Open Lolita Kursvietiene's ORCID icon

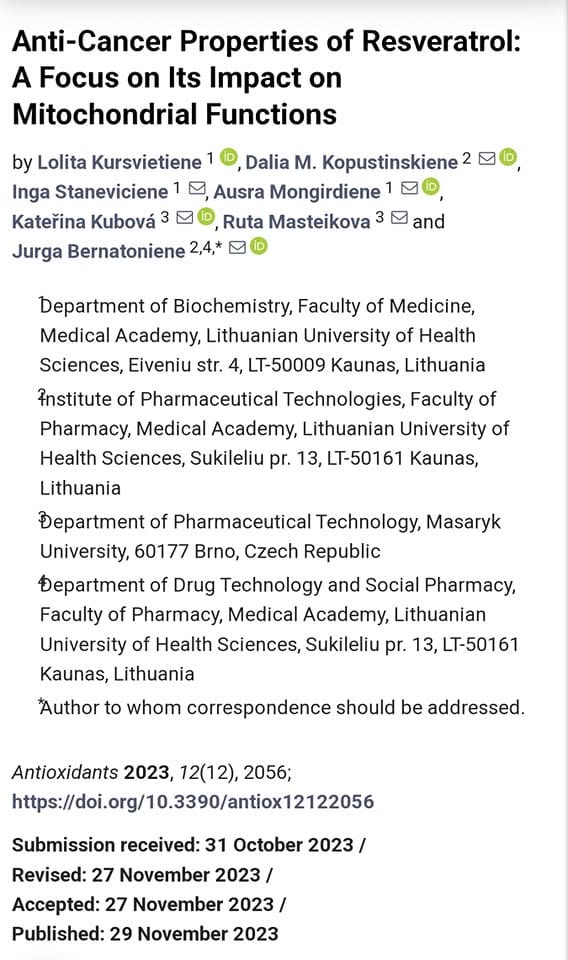tap(228, 157)
